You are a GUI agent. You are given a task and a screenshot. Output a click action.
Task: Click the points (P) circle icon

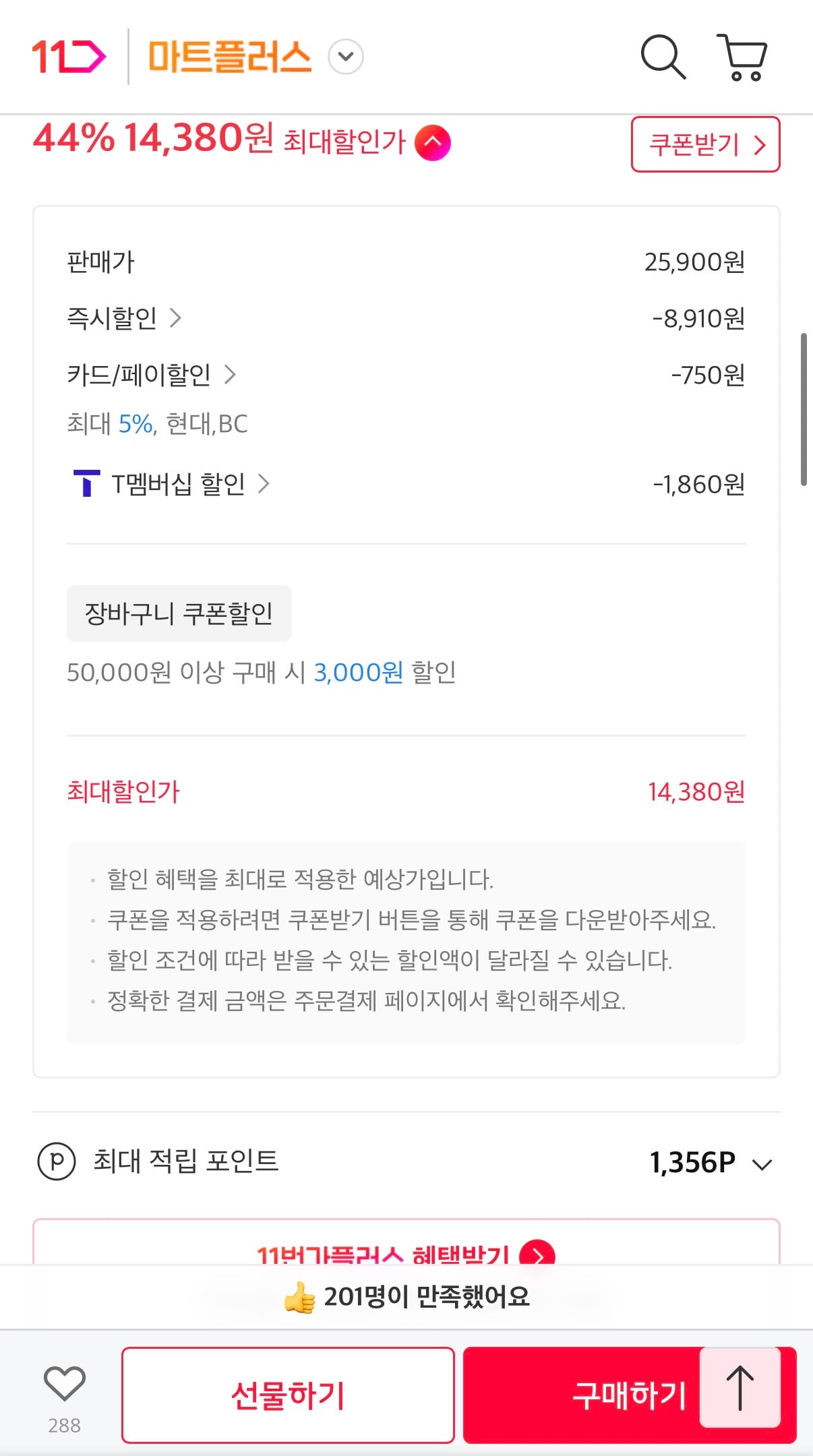(57, 1162)
